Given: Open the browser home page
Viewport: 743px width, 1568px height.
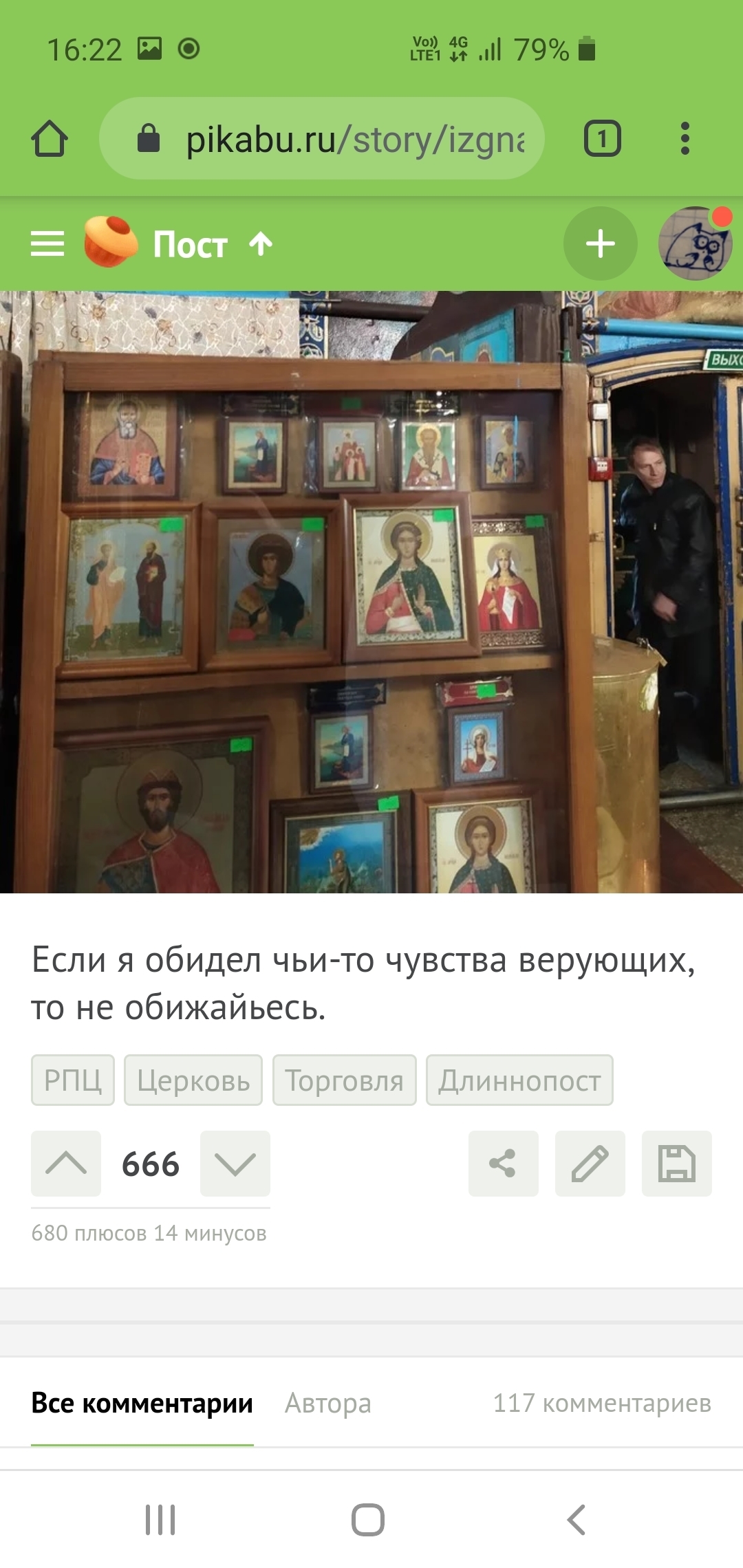Looking at the screenshot, I should pyautogui.click(x=50, y=139).
